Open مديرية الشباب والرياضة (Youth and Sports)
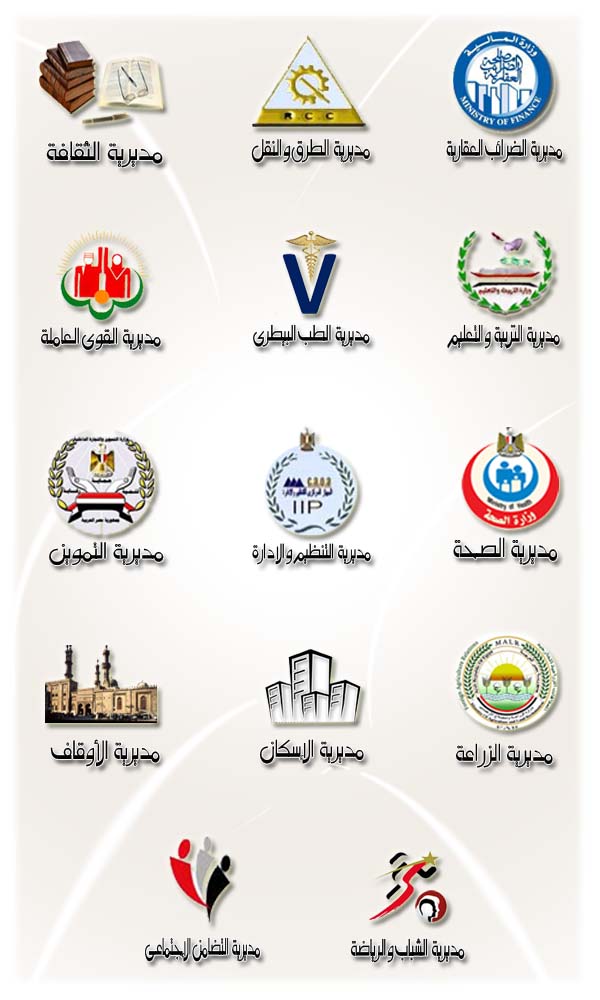Screen dimensions: 600x1000 [406, 885]
